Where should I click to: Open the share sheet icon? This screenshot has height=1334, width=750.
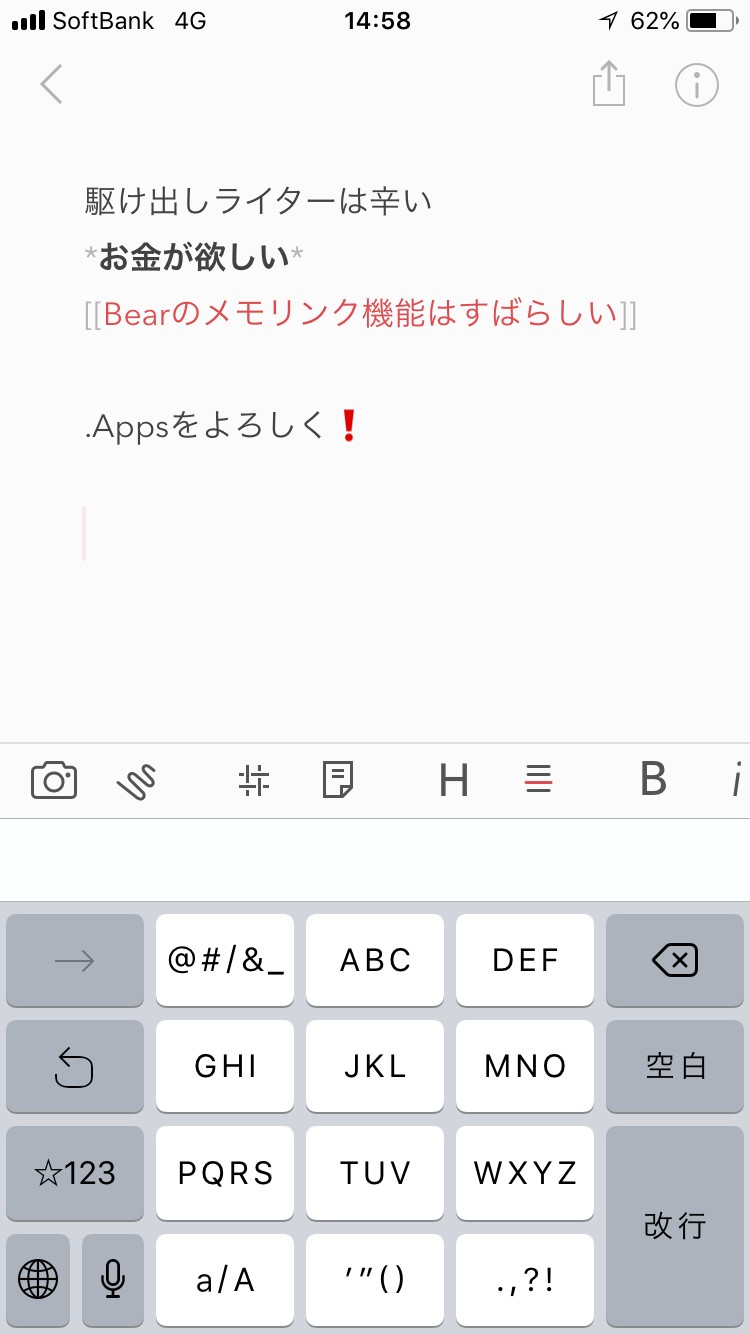click(608, 84)
